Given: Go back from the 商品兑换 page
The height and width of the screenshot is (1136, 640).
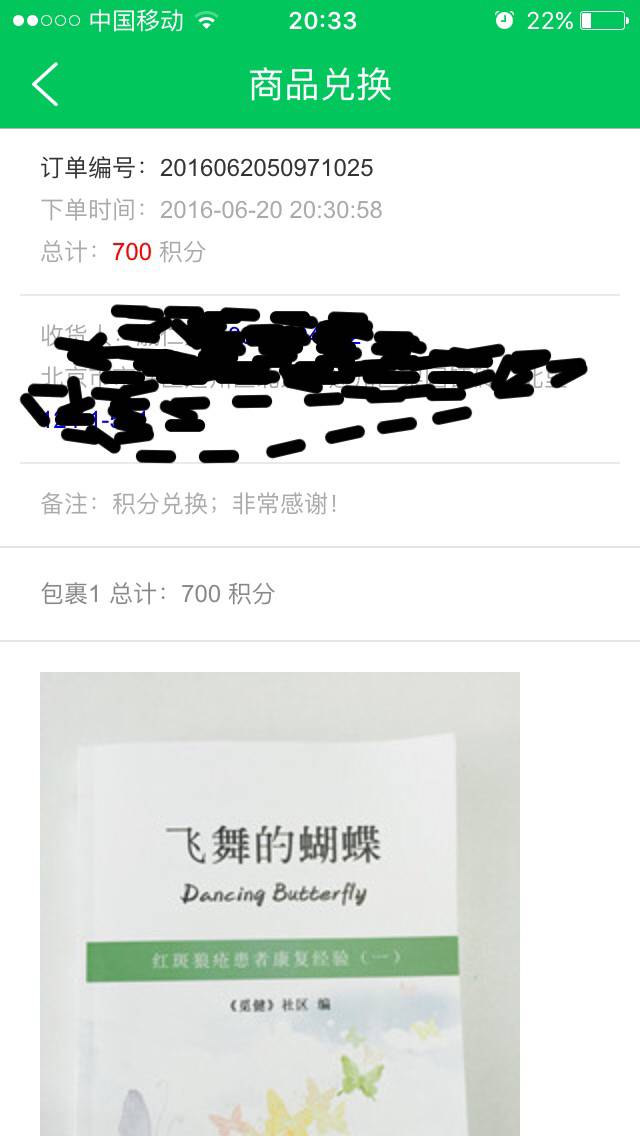Looking at the screenshot, I should click(x=45, y=84).
